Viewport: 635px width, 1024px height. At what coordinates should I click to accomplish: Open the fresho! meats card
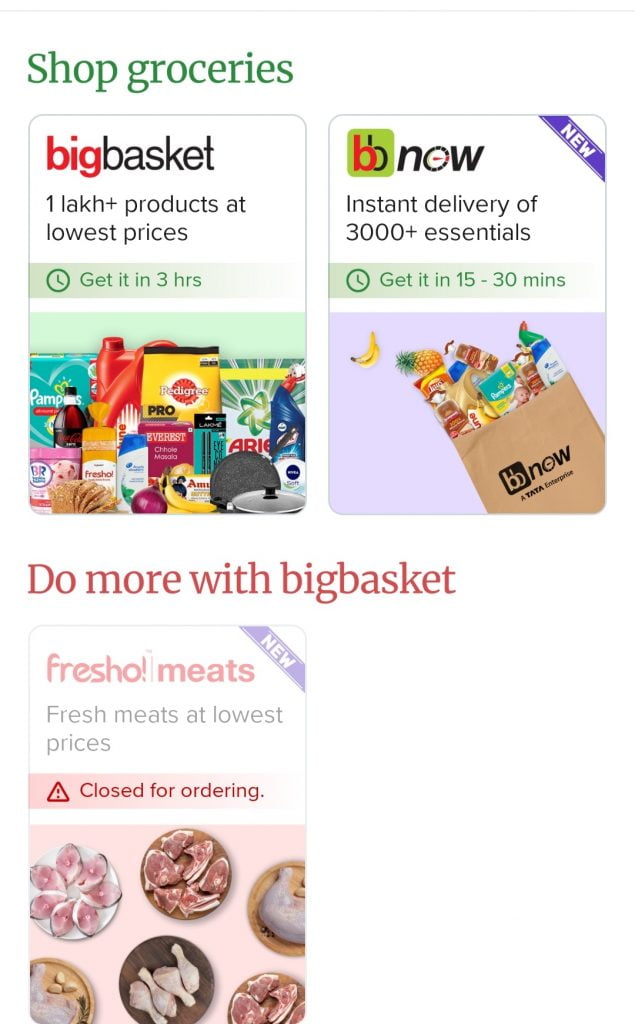coord(167,824)
